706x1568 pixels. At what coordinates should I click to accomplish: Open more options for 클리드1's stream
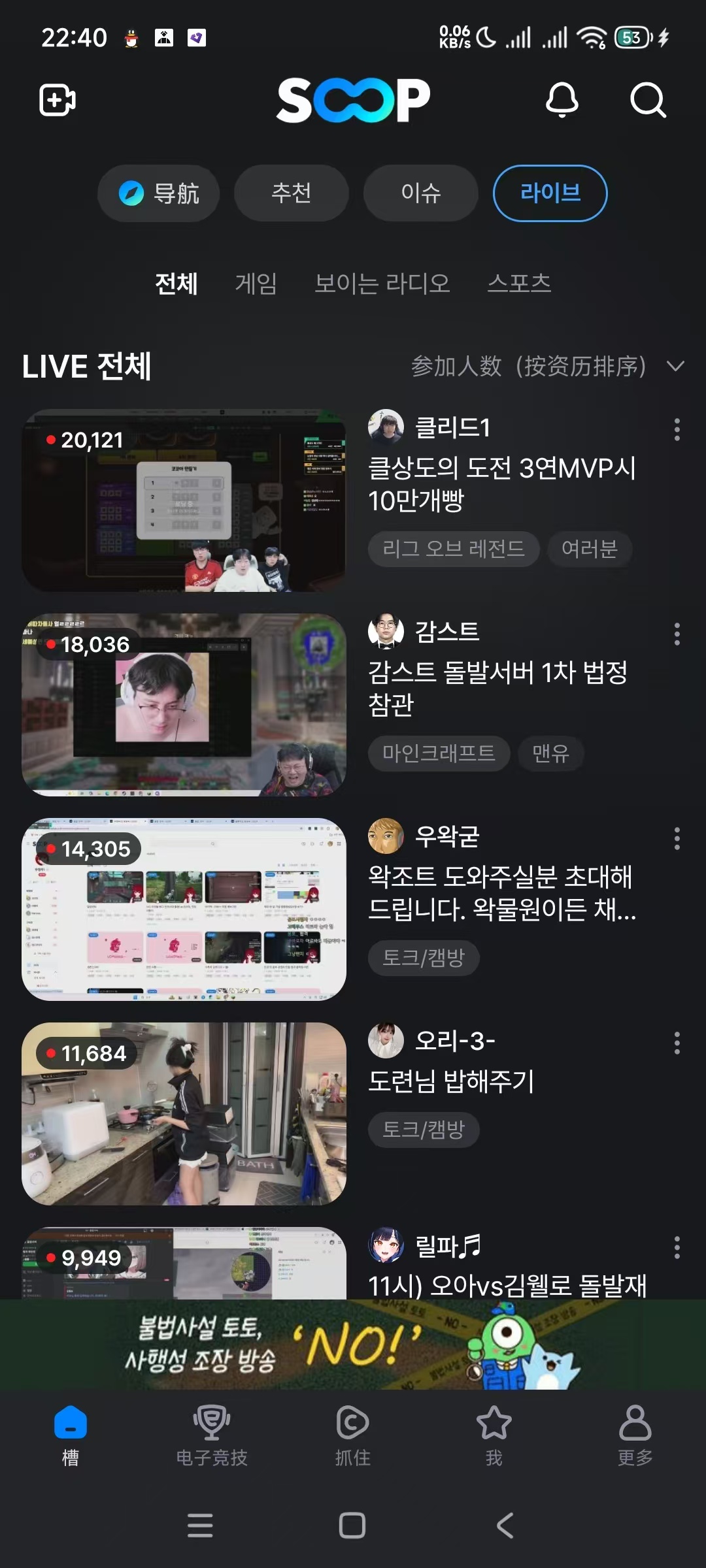(677, 430)
